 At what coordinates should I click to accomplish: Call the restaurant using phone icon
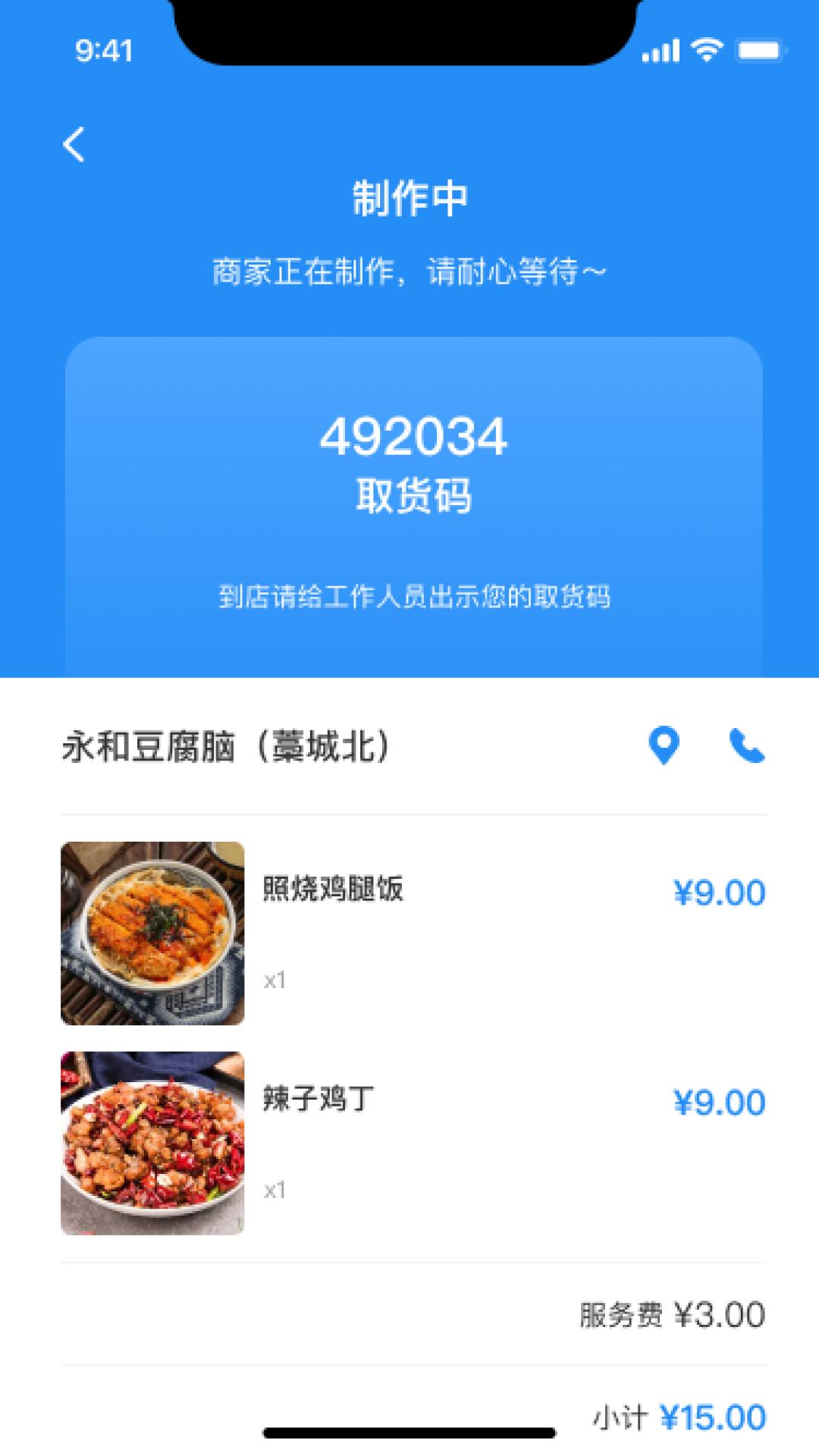pos(747,747)
